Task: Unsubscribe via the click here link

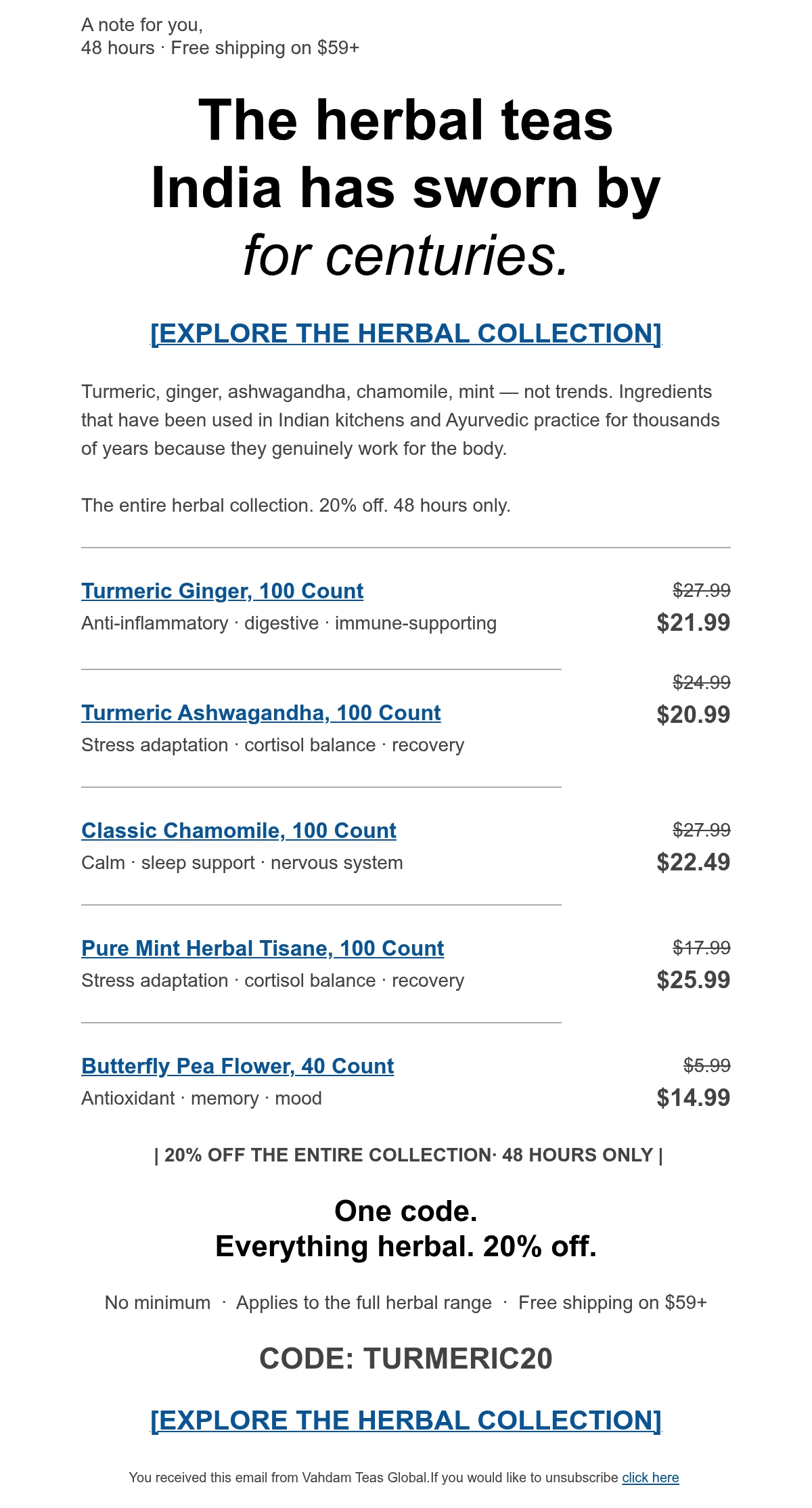Action: pyautogui.click(x=650, y=1478)
